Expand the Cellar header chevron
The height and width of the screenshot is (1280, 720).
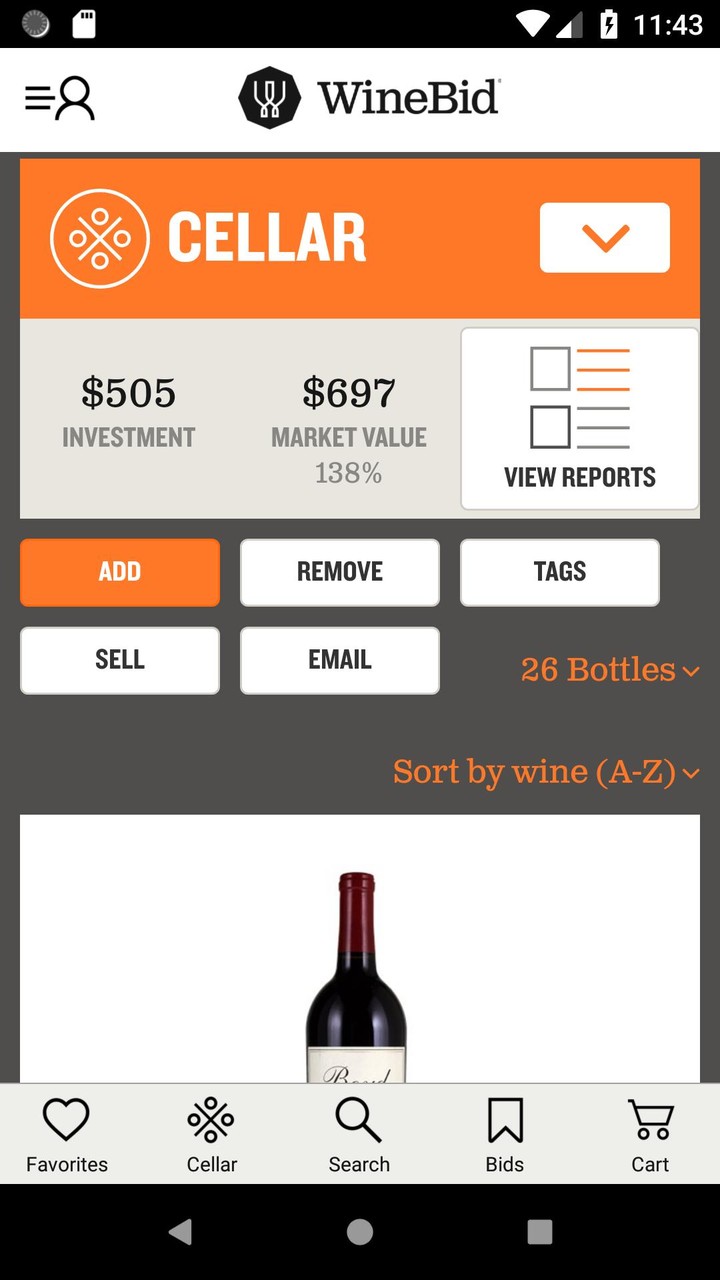pyautogui.click(x=604, y=237)
